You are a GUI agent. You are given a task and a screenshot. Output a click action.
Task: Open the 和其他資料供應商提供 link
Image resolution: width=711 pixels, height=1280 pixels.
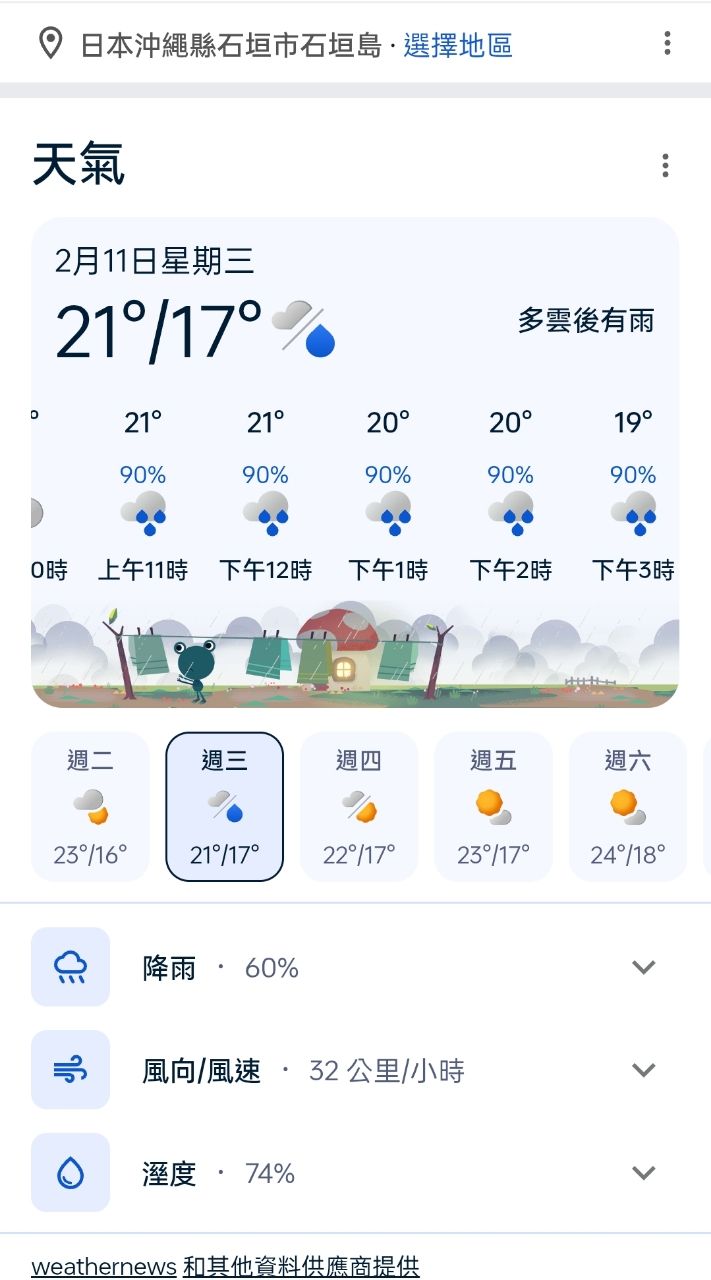pyautogui.click(x=301, y=1267)
